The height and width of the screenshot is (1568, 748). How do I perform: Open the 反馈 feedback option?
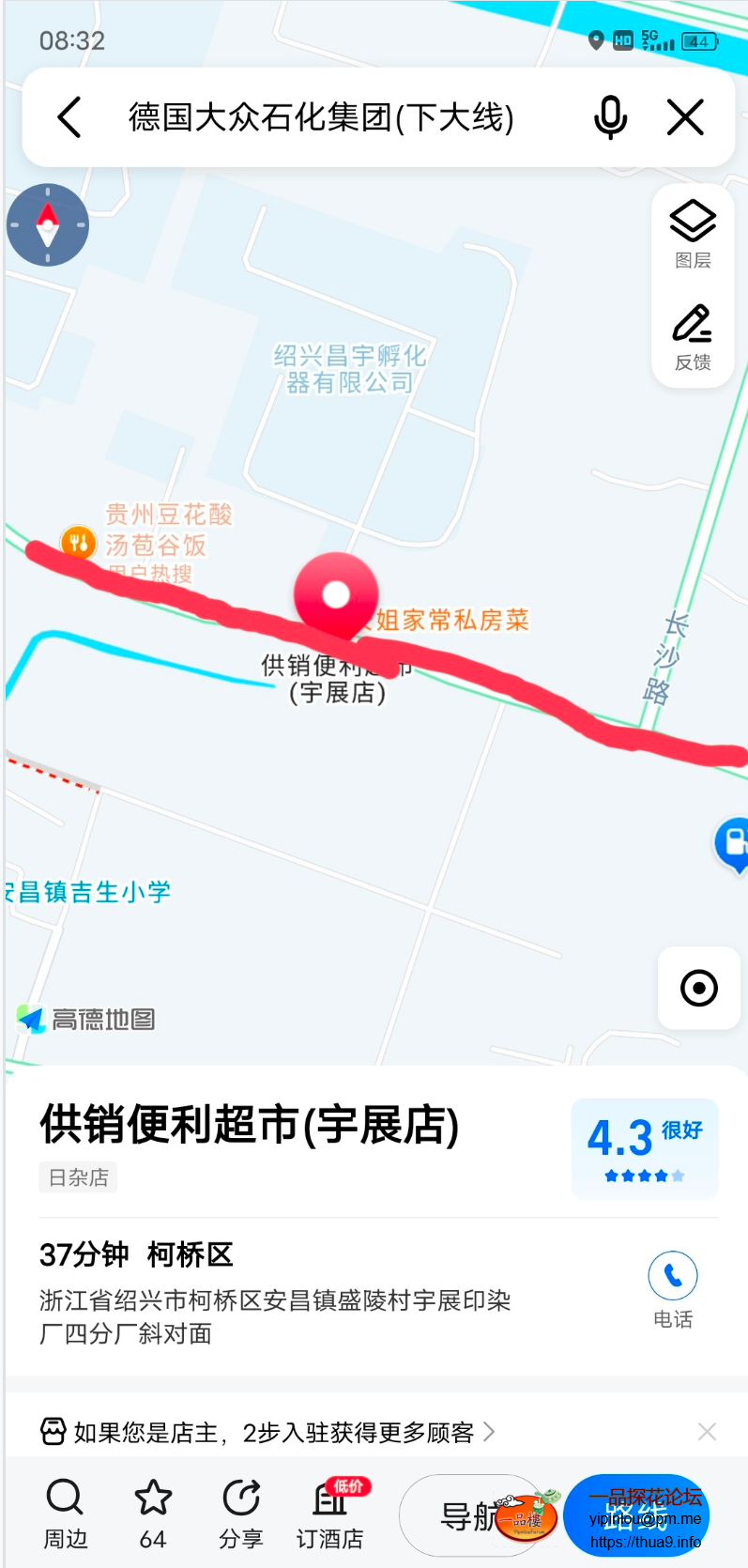click(x=693, y=337)
